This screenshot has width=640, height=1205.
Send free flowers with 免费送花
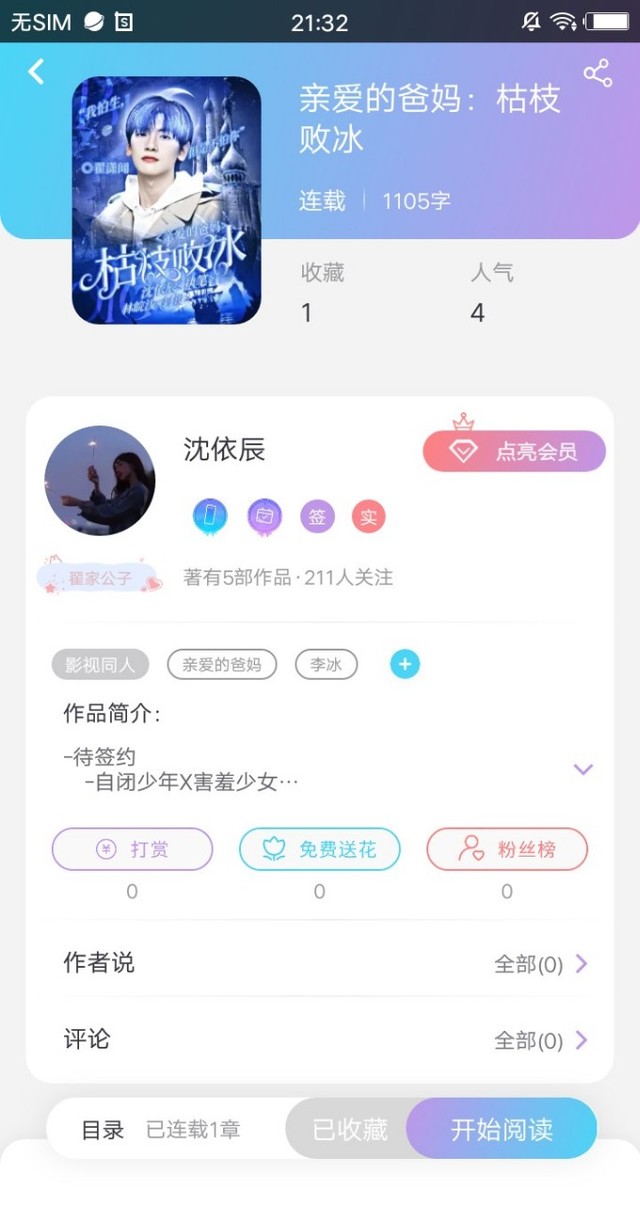[x=320, y=850]
